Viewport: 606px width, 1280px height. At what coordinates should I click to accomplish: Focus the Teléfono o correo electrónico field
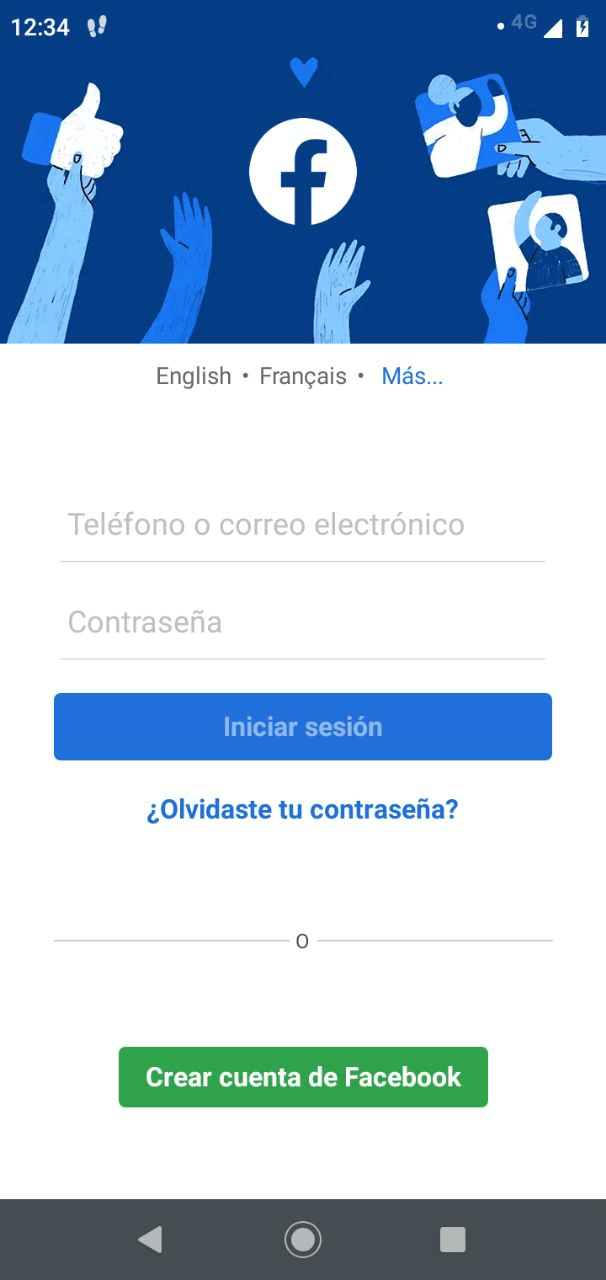click(x=302, y=525)
